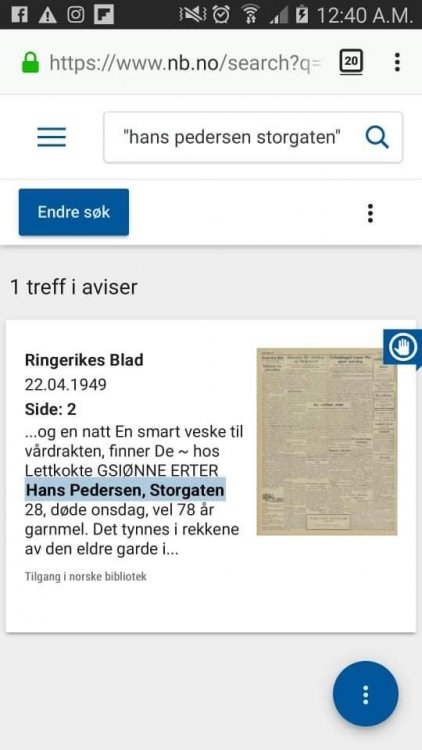Tap the round blue floating menu button
Screen dimensions: 422x750
(x=366, y=694)
